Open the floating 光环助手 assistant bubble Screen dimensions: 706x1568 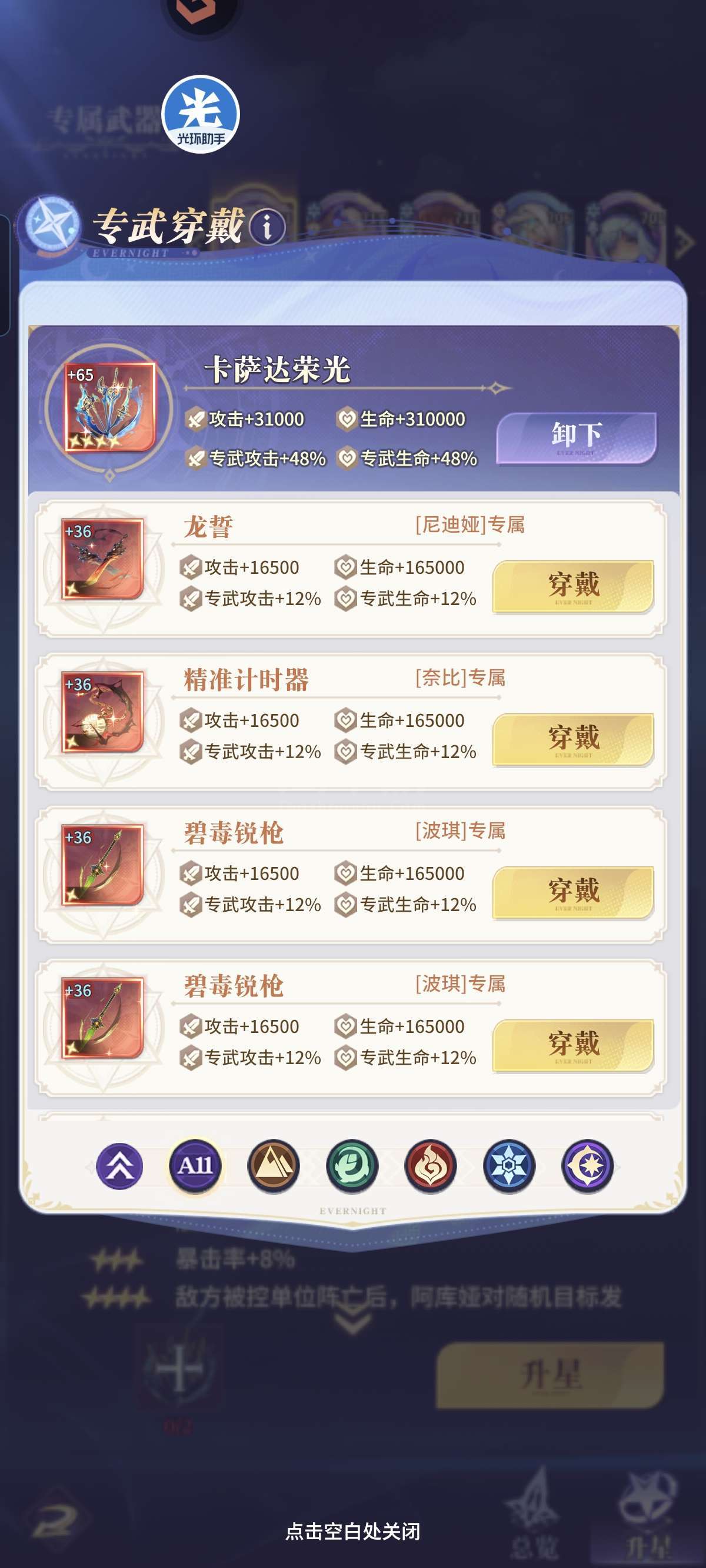tap(200, 114)
